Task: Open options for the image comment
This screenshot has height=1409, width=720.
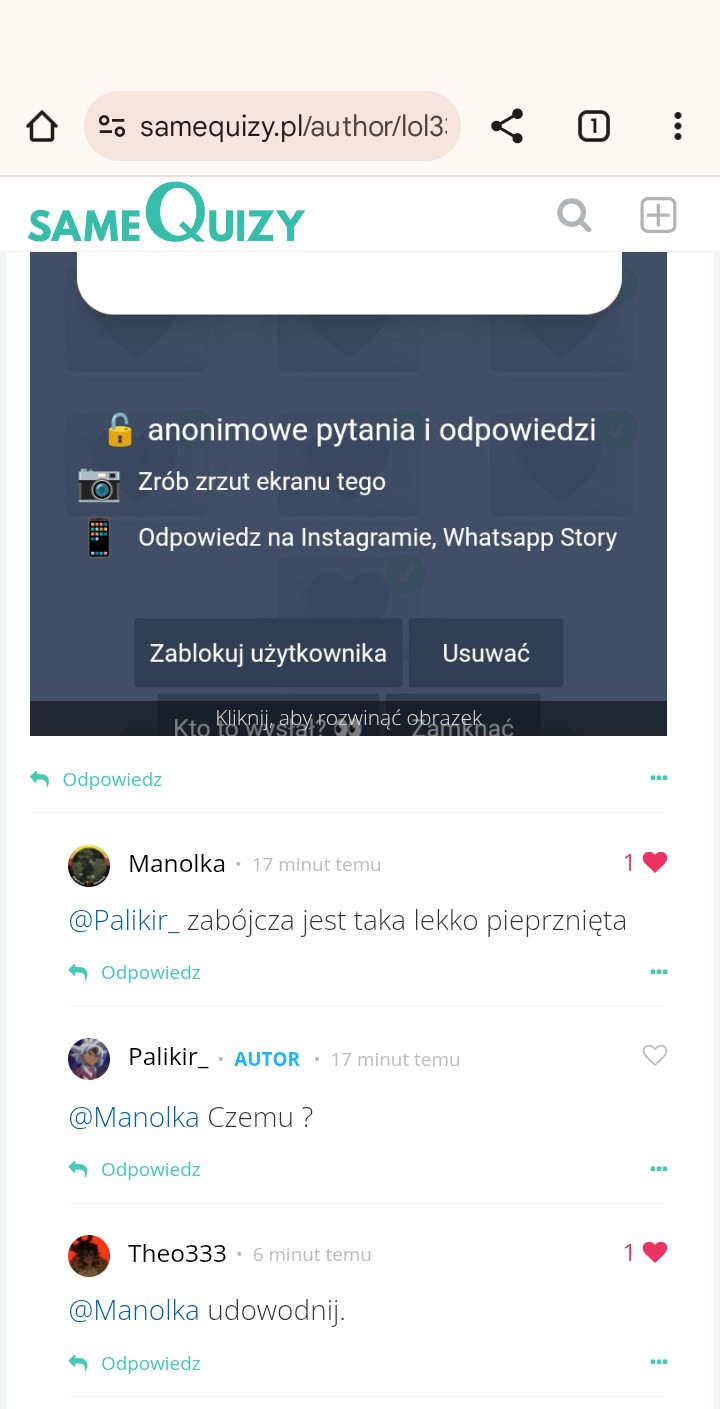Action: coord(658,778)
